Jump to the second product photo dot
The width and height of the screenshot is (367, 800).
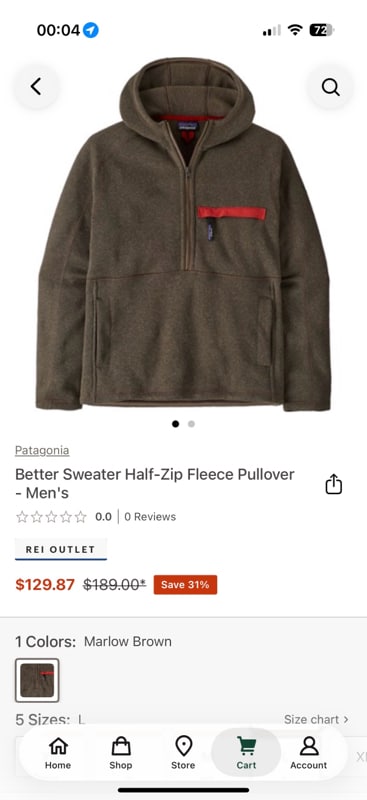tap(191, 423)
